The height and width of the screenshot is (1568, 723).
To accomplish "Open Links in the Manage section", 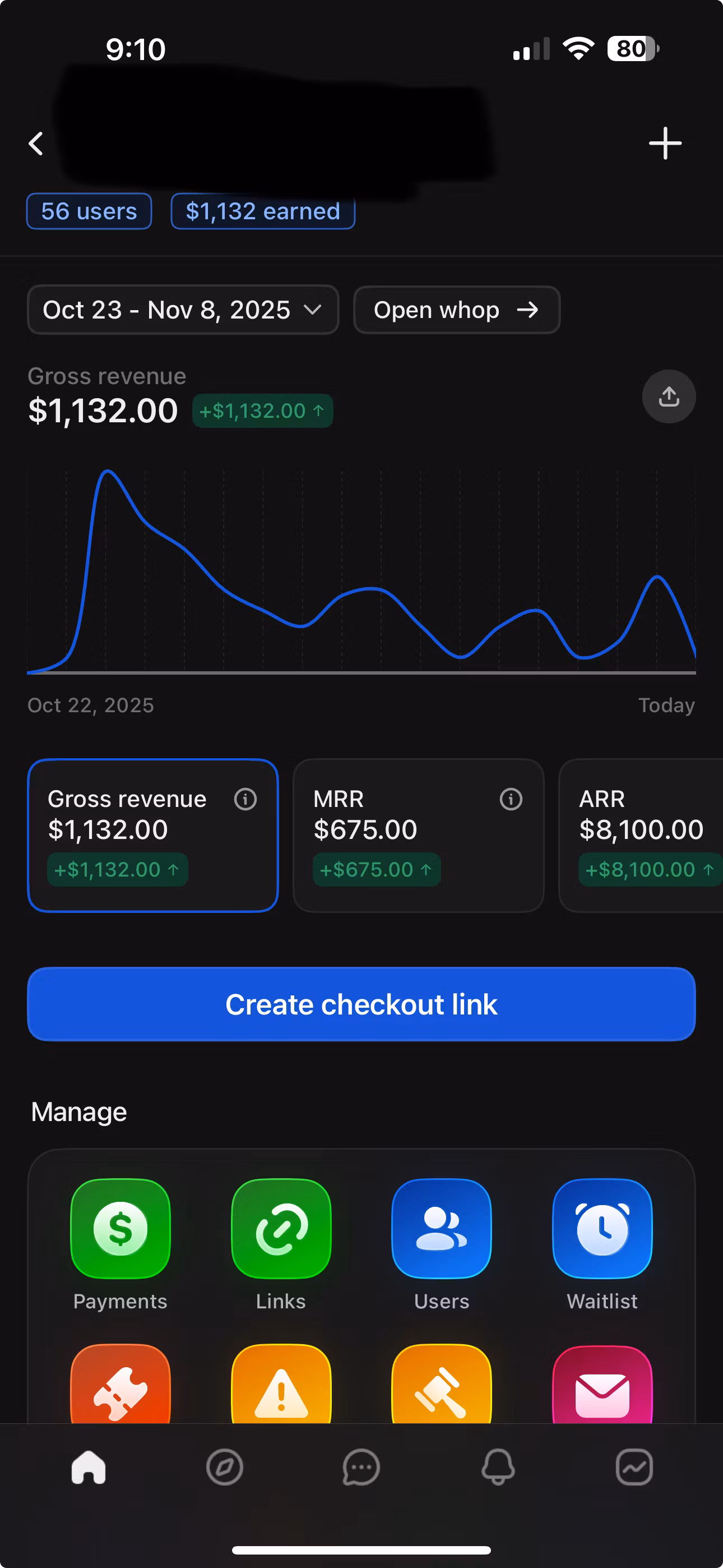I will (281, 1230).
